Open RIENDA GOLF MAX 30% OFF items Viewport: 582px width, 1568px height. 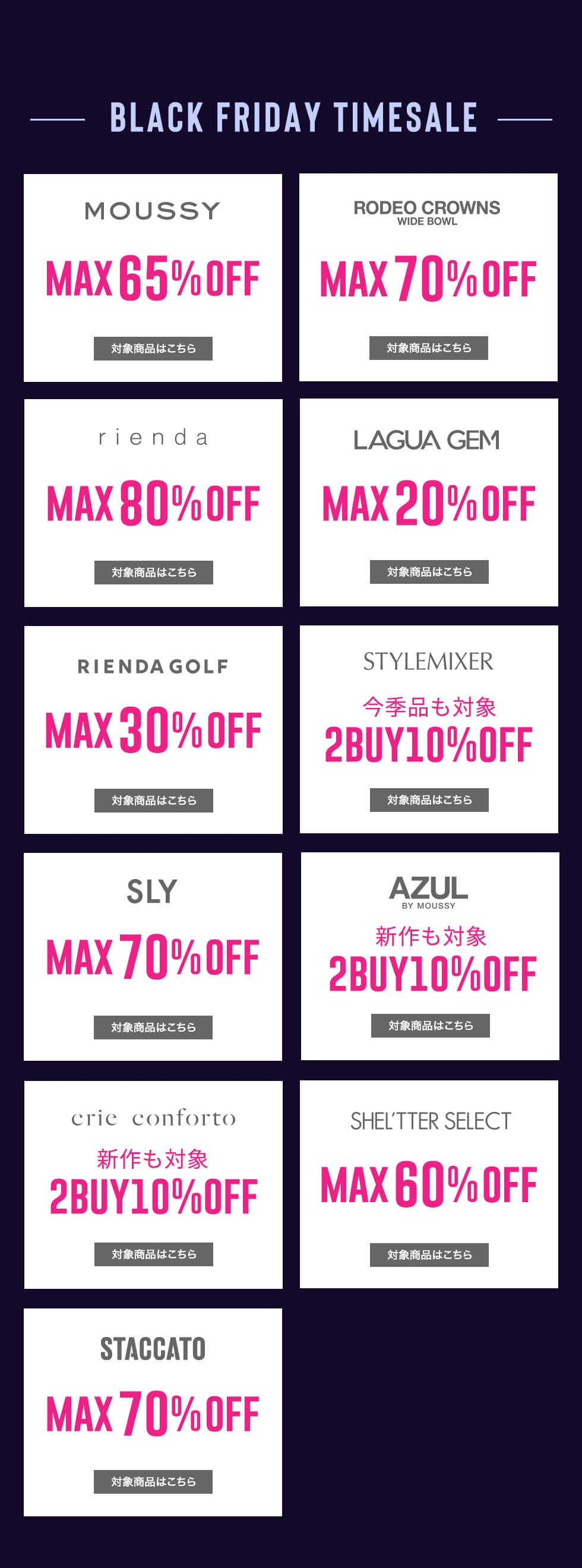153,800
